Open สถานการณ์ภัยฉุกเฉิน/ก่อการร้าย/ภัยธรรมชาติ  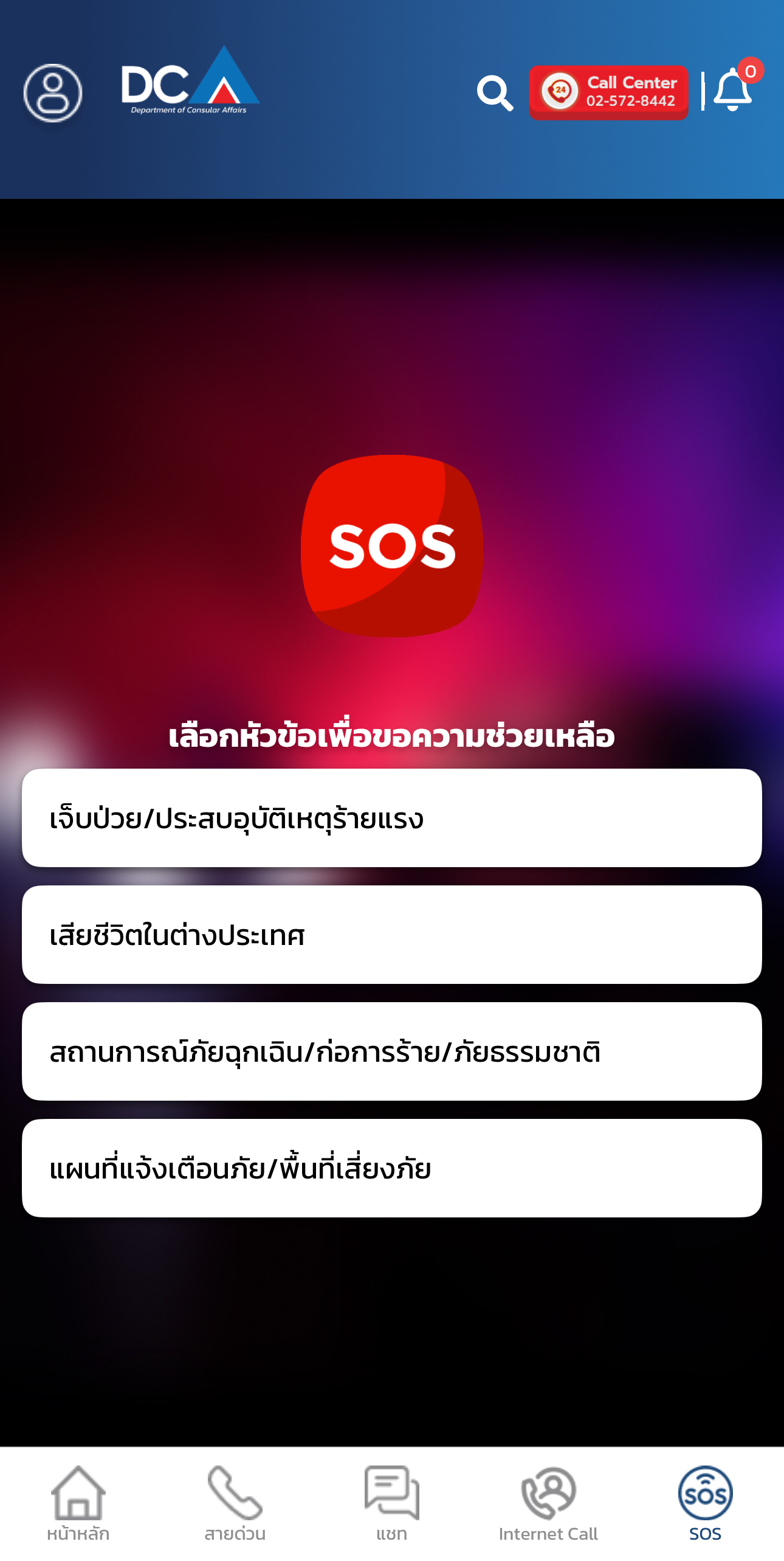(x=392, y=1051)
